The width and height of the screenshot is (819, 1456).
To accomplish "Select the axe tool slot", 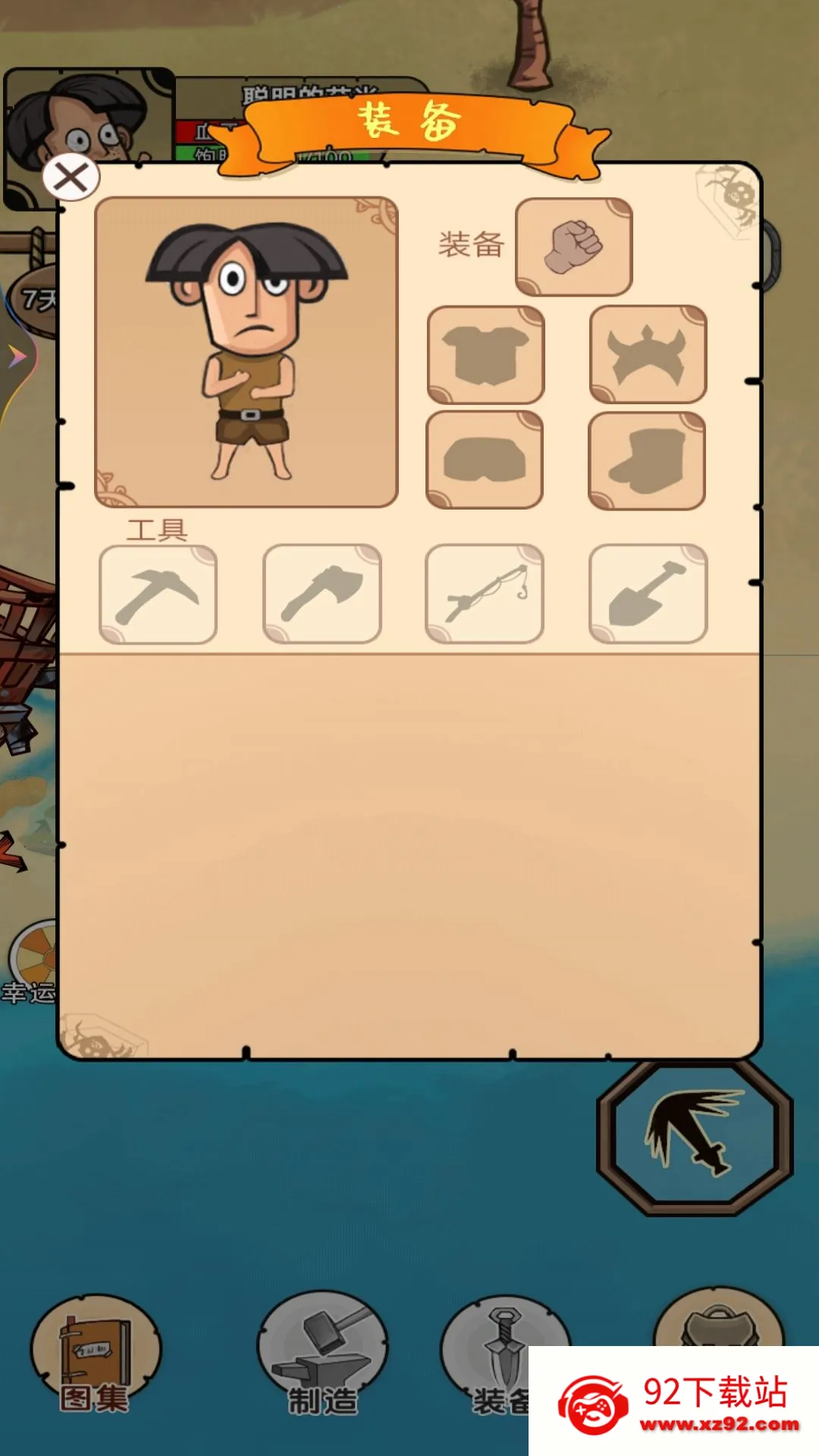I will coord(322,594).
